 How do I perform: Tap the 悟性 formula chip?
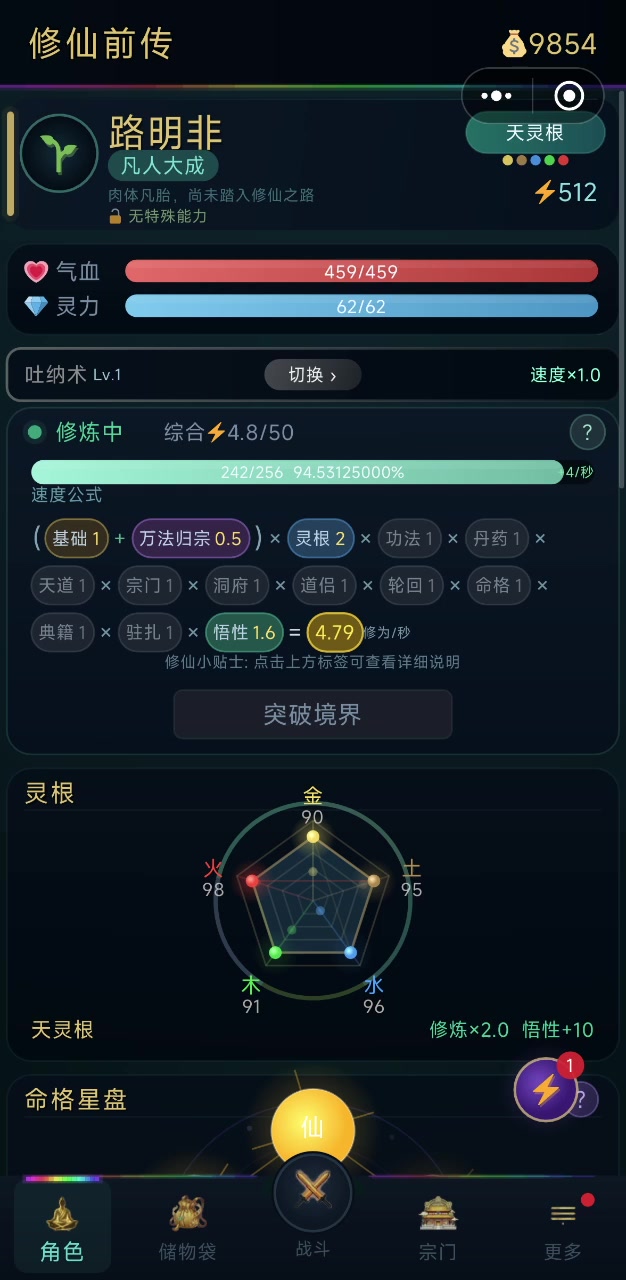tap(244, 632)
